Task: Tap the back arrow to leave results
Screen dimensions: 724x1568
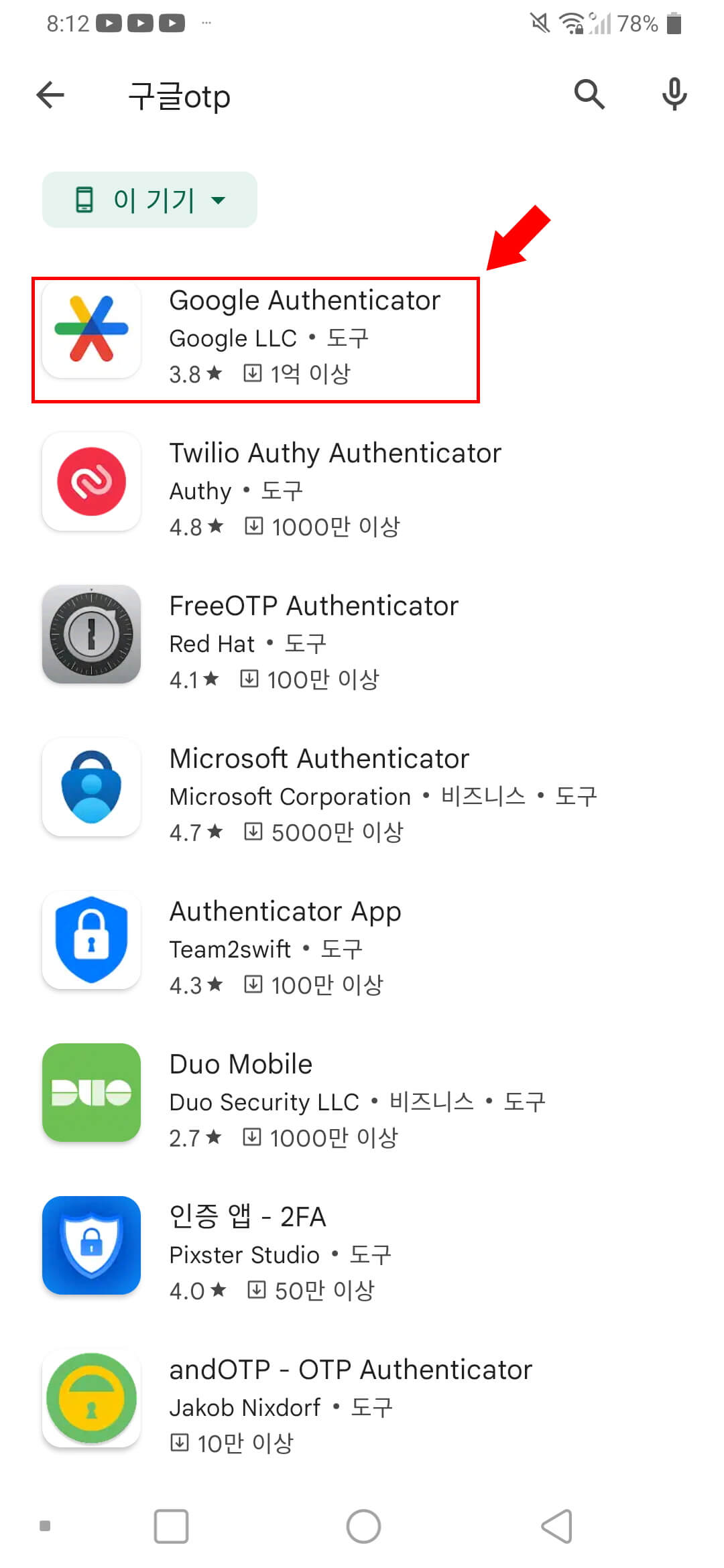Action: point(50,95)
